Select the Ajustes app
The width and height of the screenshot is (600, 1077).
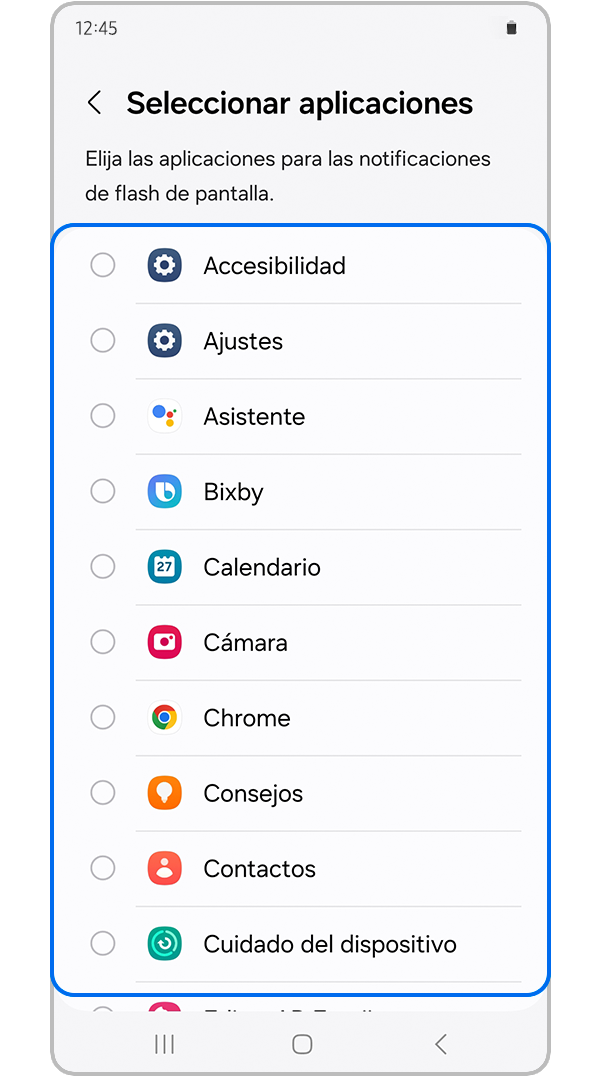103,341
